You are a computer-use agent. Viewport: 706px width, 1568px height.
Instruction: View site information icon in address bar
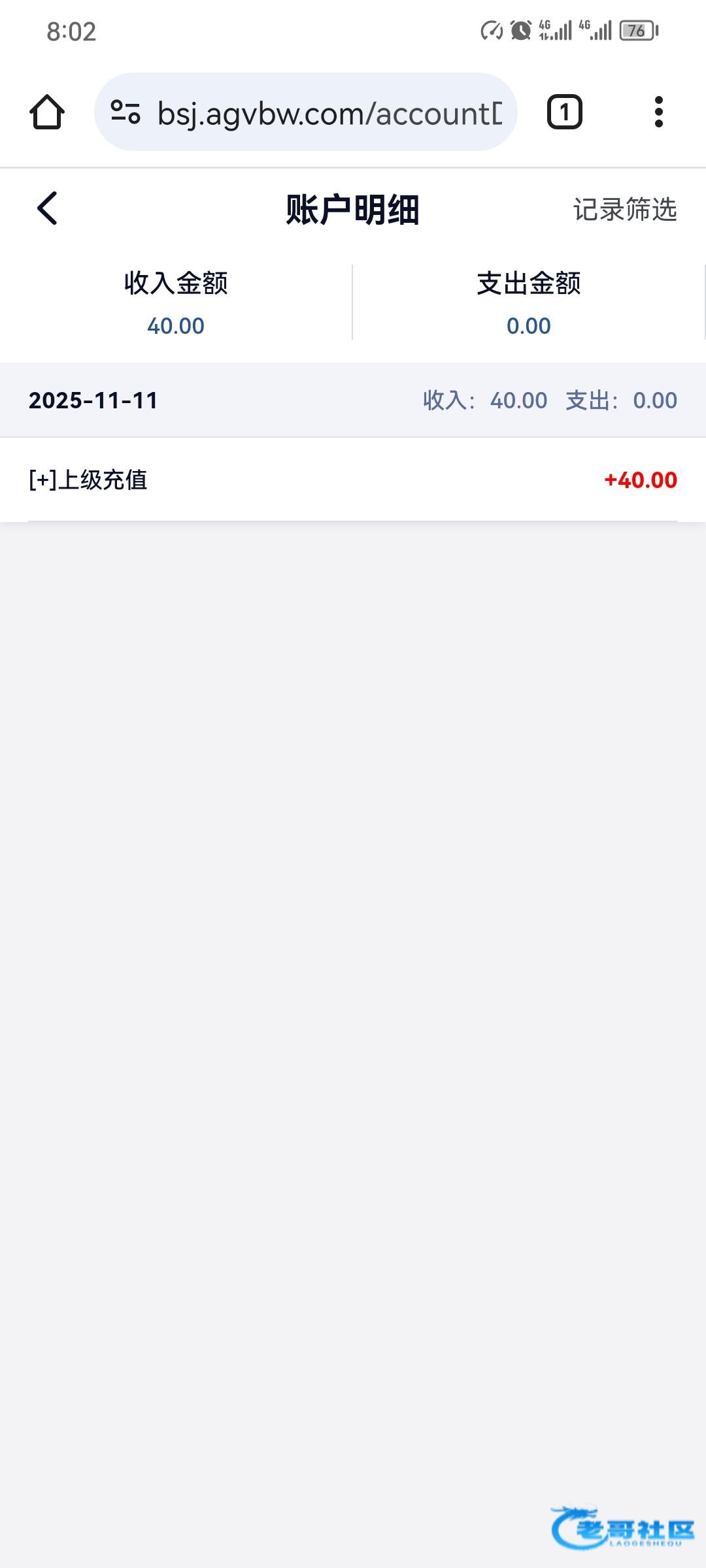126,112
